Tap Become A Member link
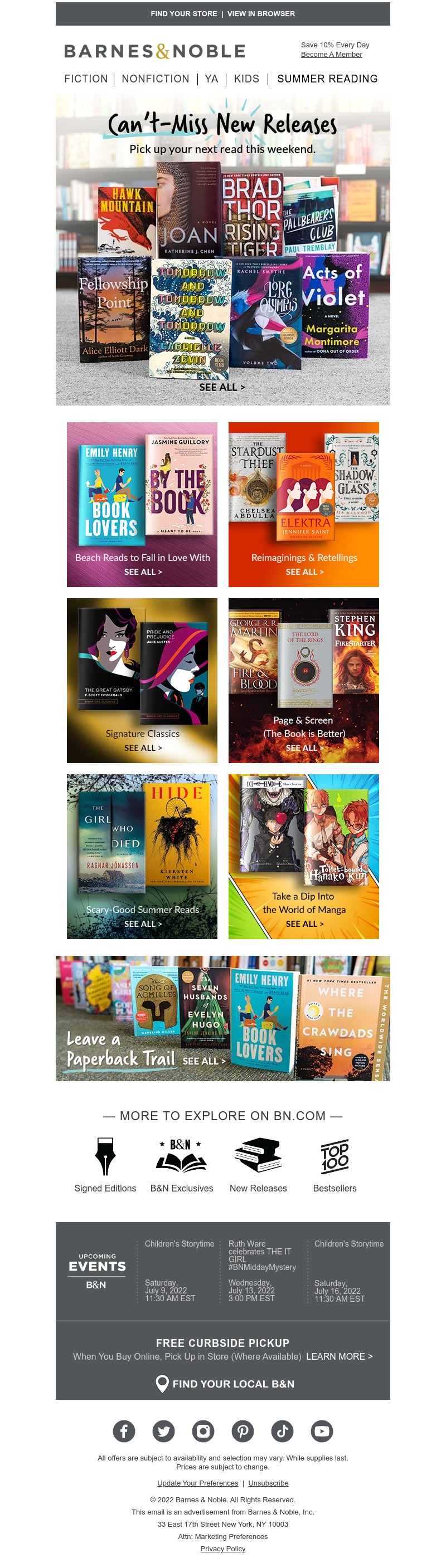This screenshot has height=1568, width=446. coord(331,54)
